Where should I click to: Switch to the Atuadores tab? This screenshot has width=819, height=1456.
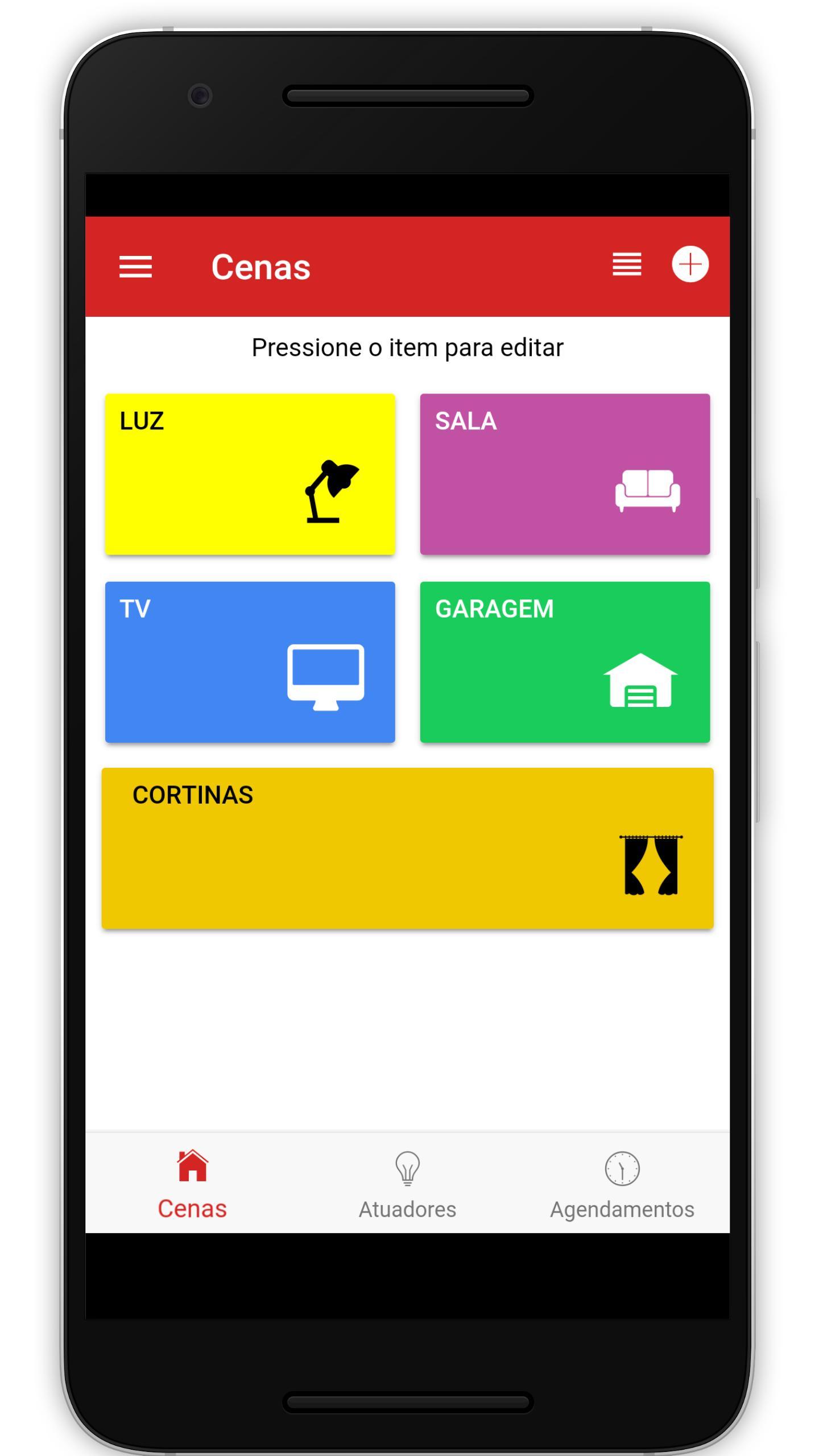407,1184
